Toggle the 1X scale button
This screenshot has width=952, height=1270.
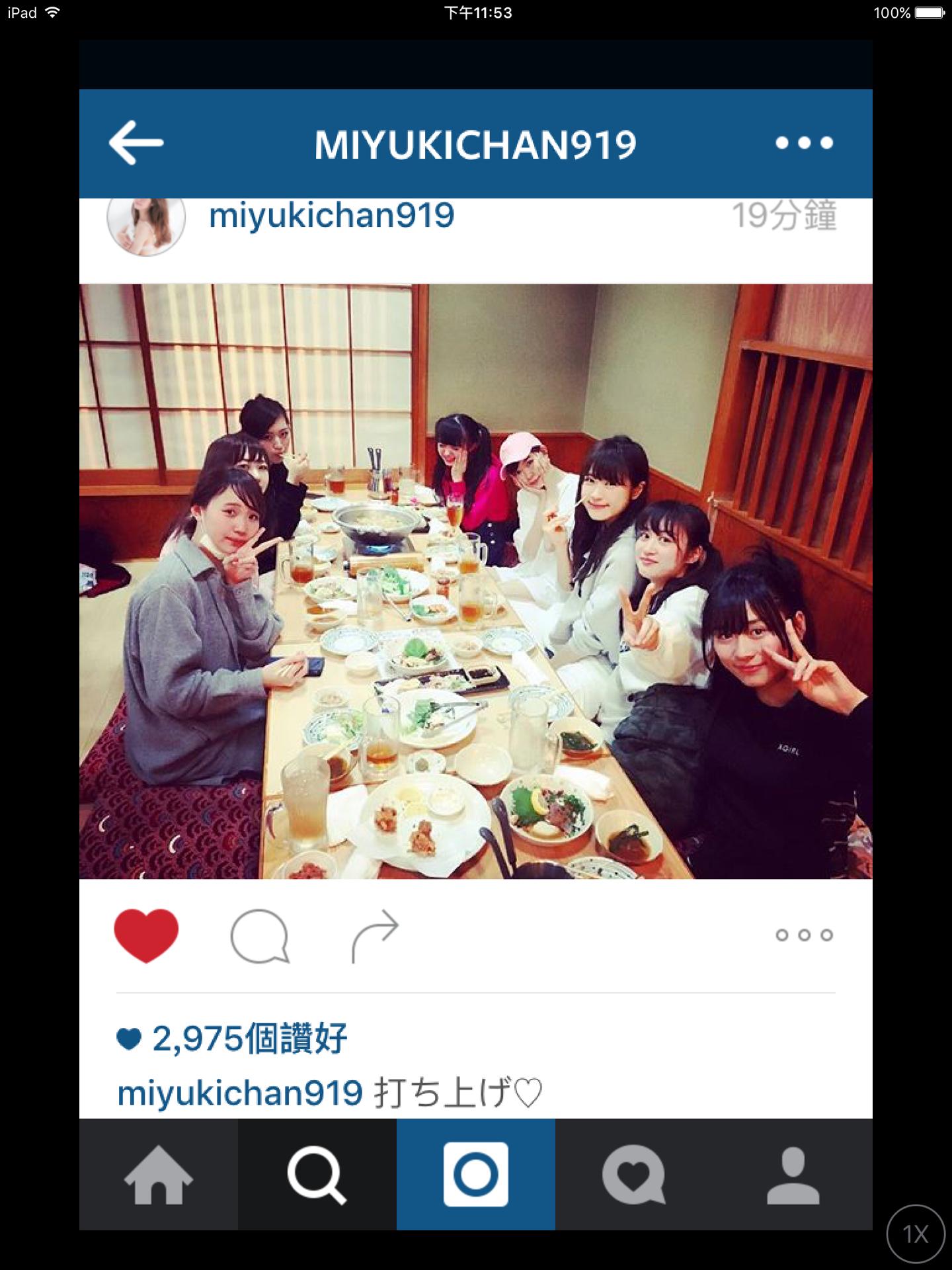click(916, 1234)
